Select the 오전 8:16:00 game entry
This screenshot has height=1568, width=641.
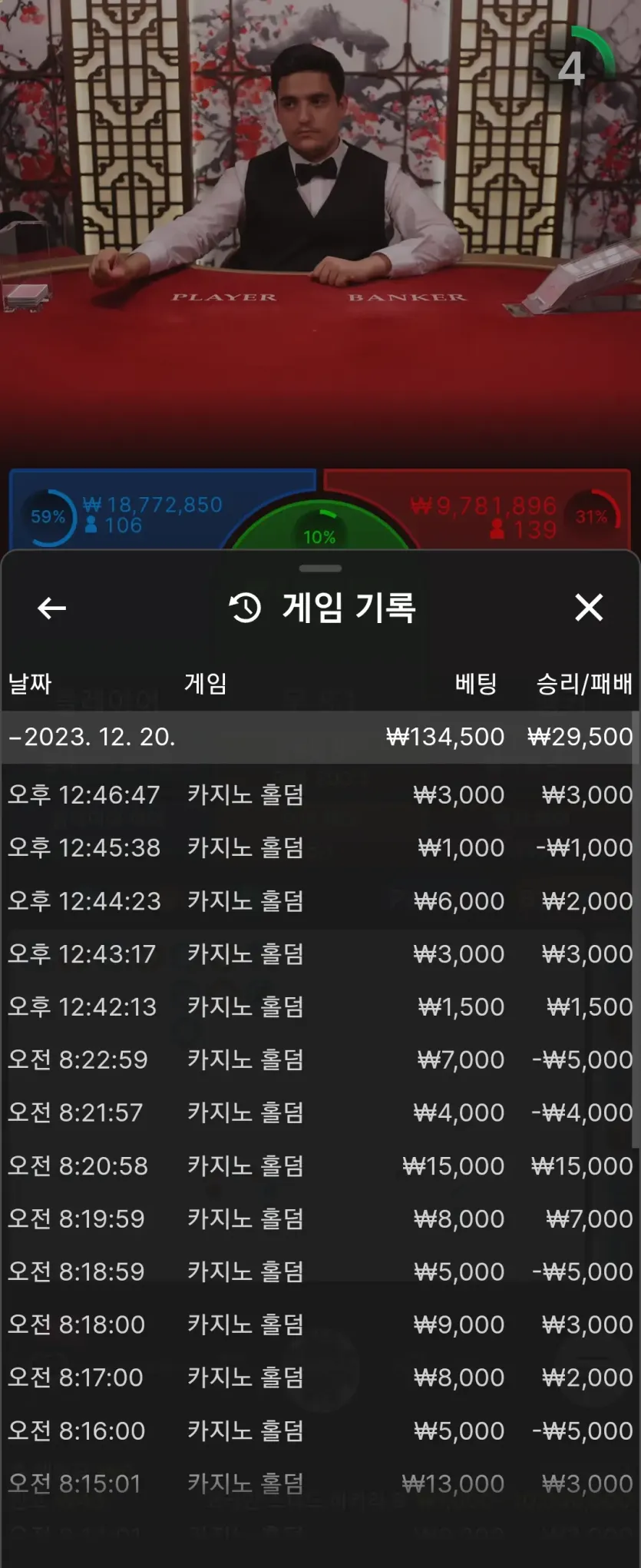coord(319,1430)
